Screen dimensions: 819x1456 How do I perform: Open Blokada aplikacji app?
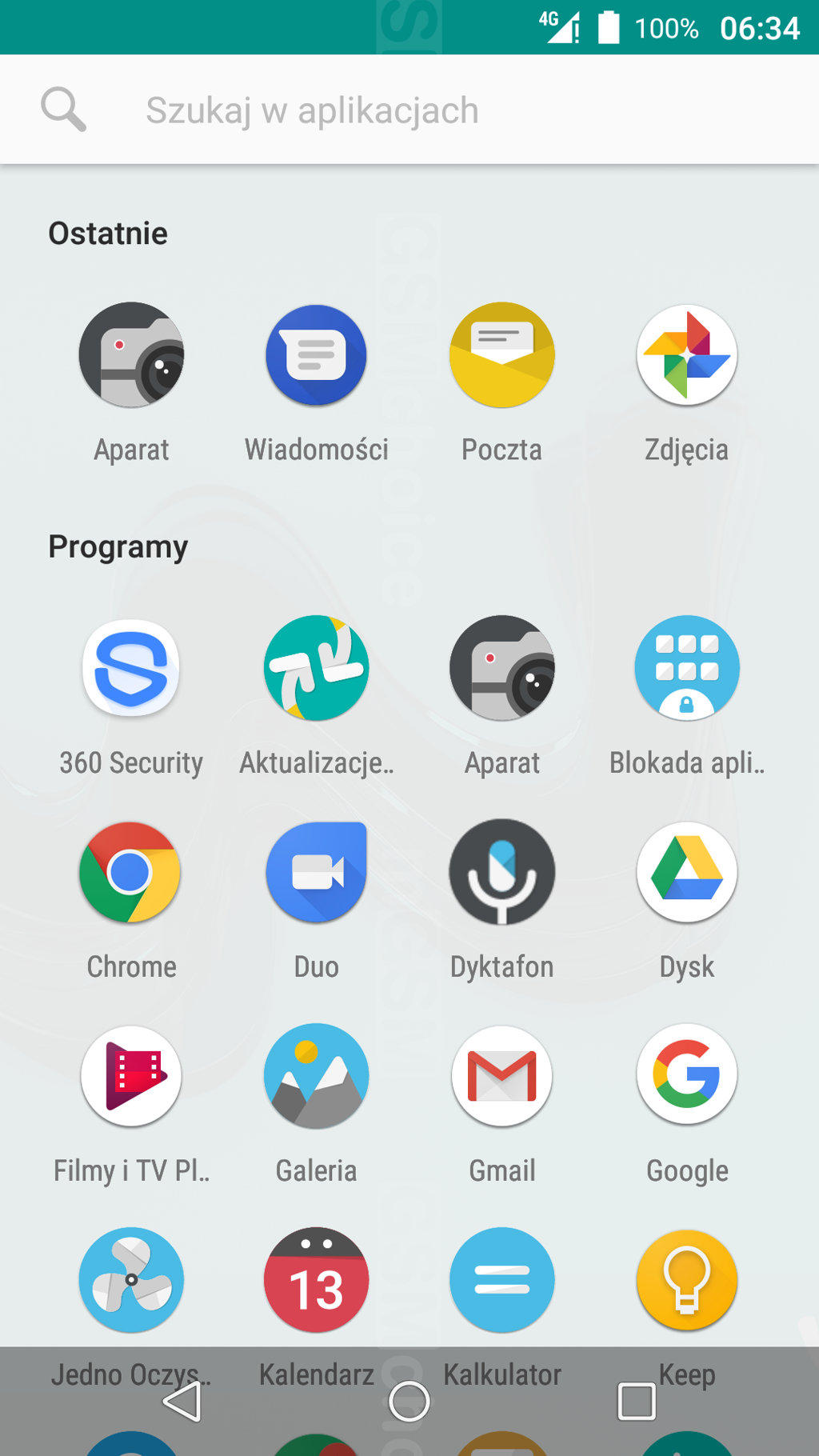point(686,669)
